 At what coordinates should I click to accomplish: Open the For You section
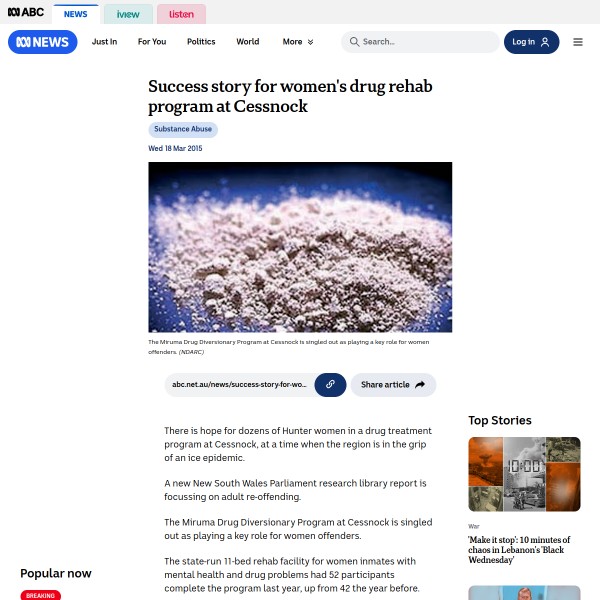click(x=152, y=42)
